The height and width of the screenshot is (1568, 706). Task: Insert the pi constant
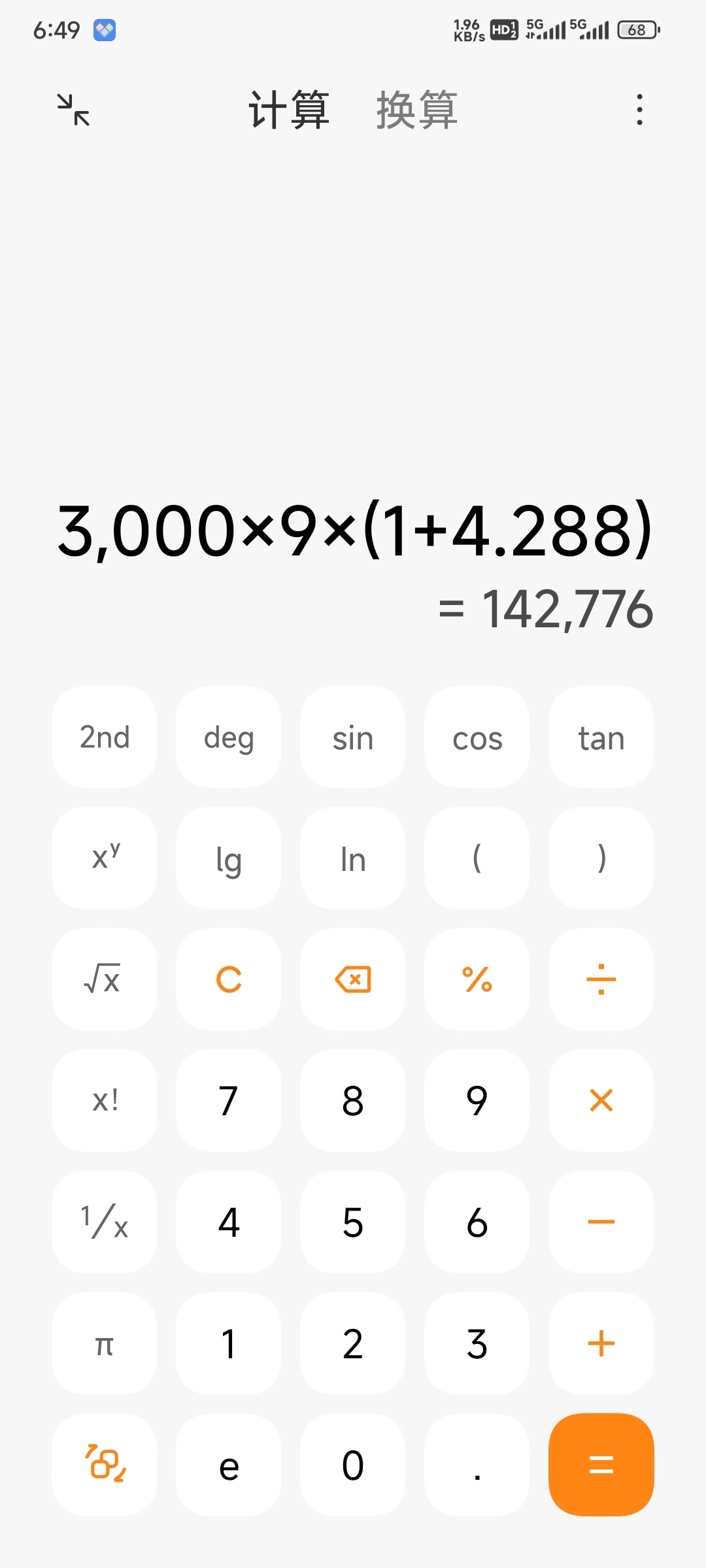(105, 1344)
